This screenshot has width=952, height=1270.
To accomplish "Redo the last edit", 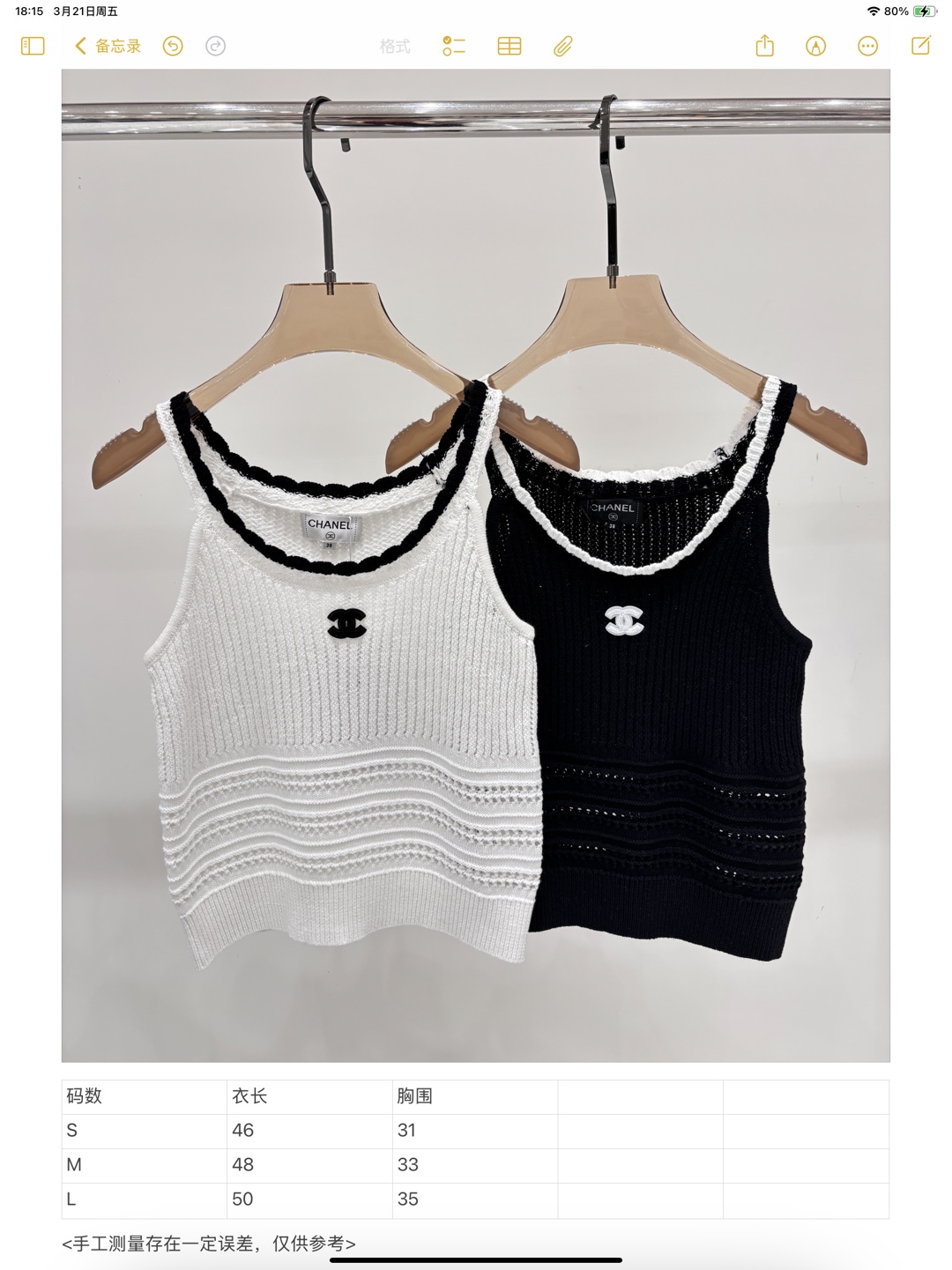I will (x=215, y=46).
